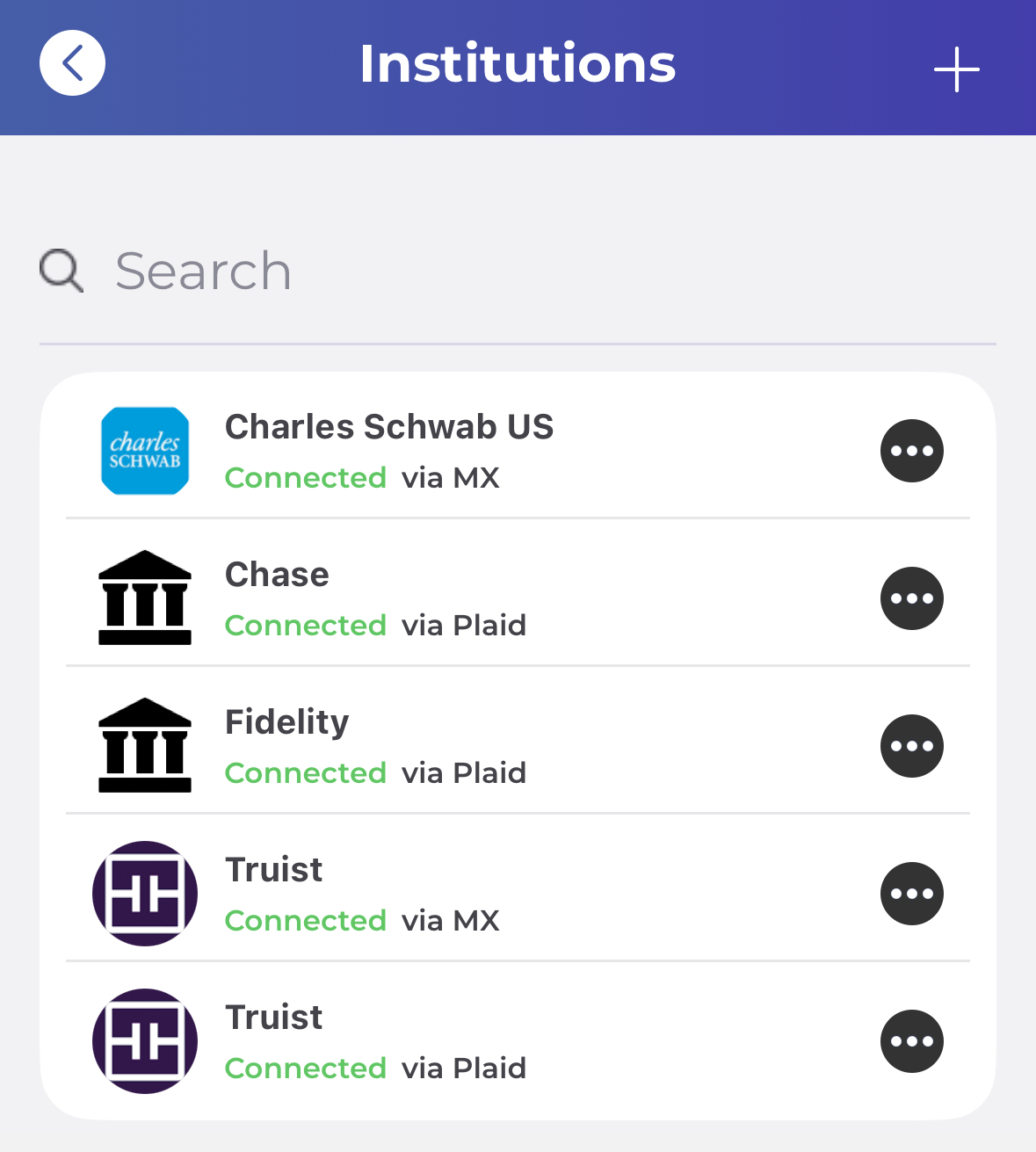Viewport: 1036px width, 1152px height.
Task: Open the Charles Schwab US institution entry
Action: (389, 427)
